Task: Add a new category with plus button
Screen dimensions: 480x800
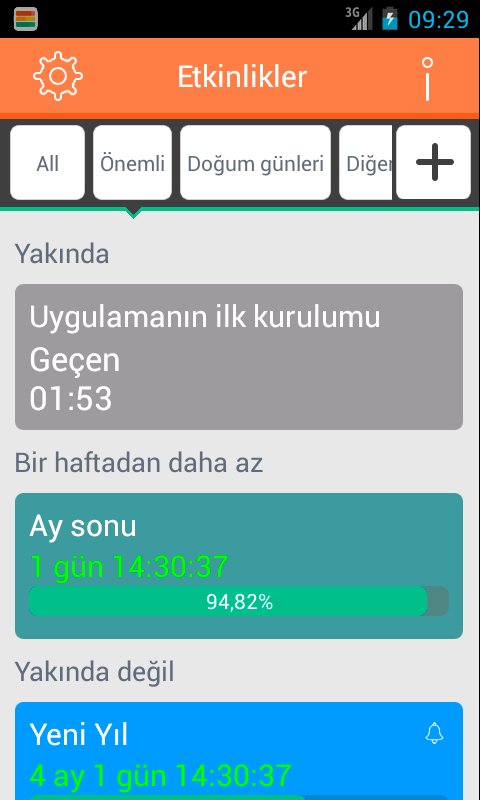Action: point(434,162)
